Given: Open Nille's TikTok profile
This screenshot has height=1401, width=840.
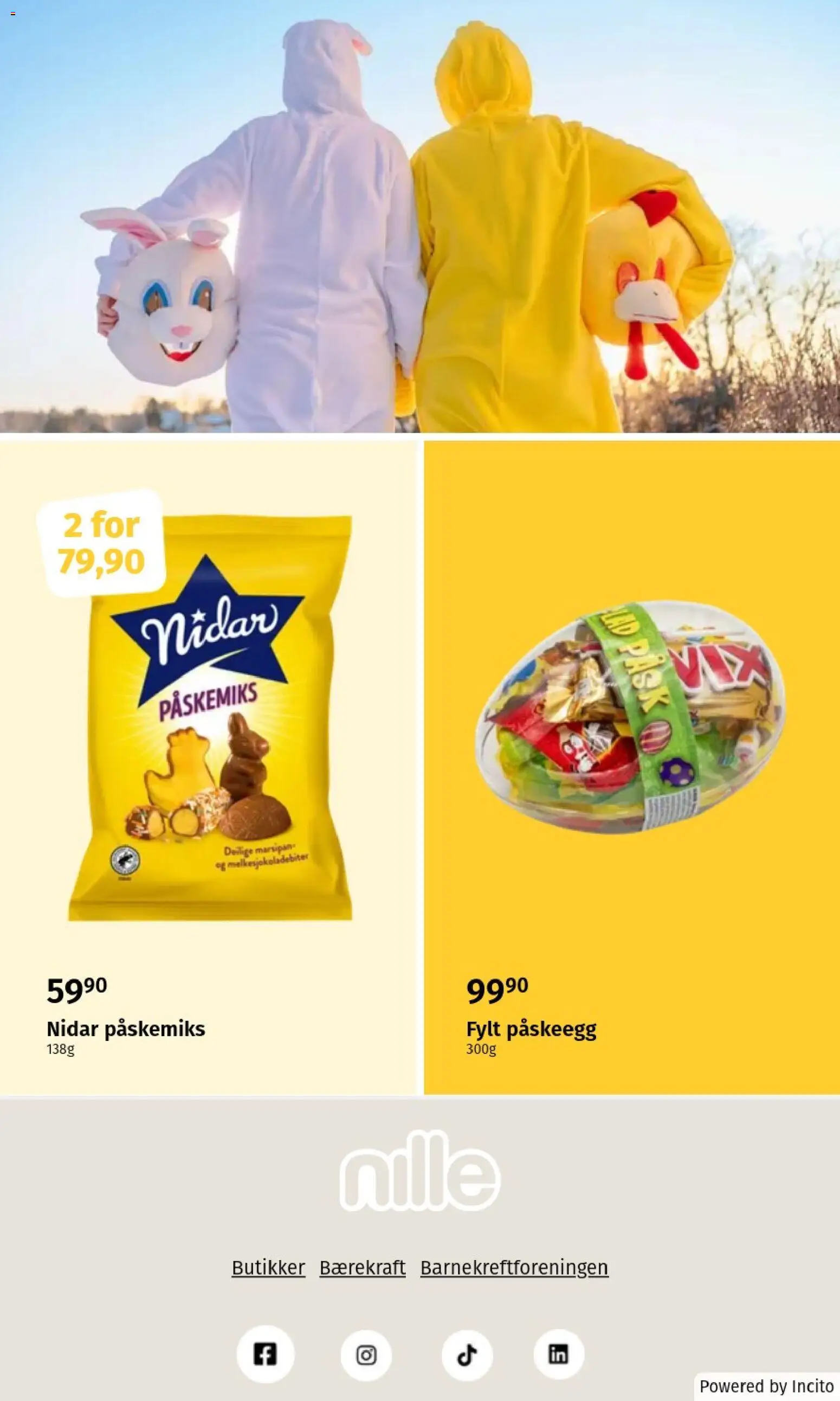Looking at the screenshot, I should point(467,1355).
